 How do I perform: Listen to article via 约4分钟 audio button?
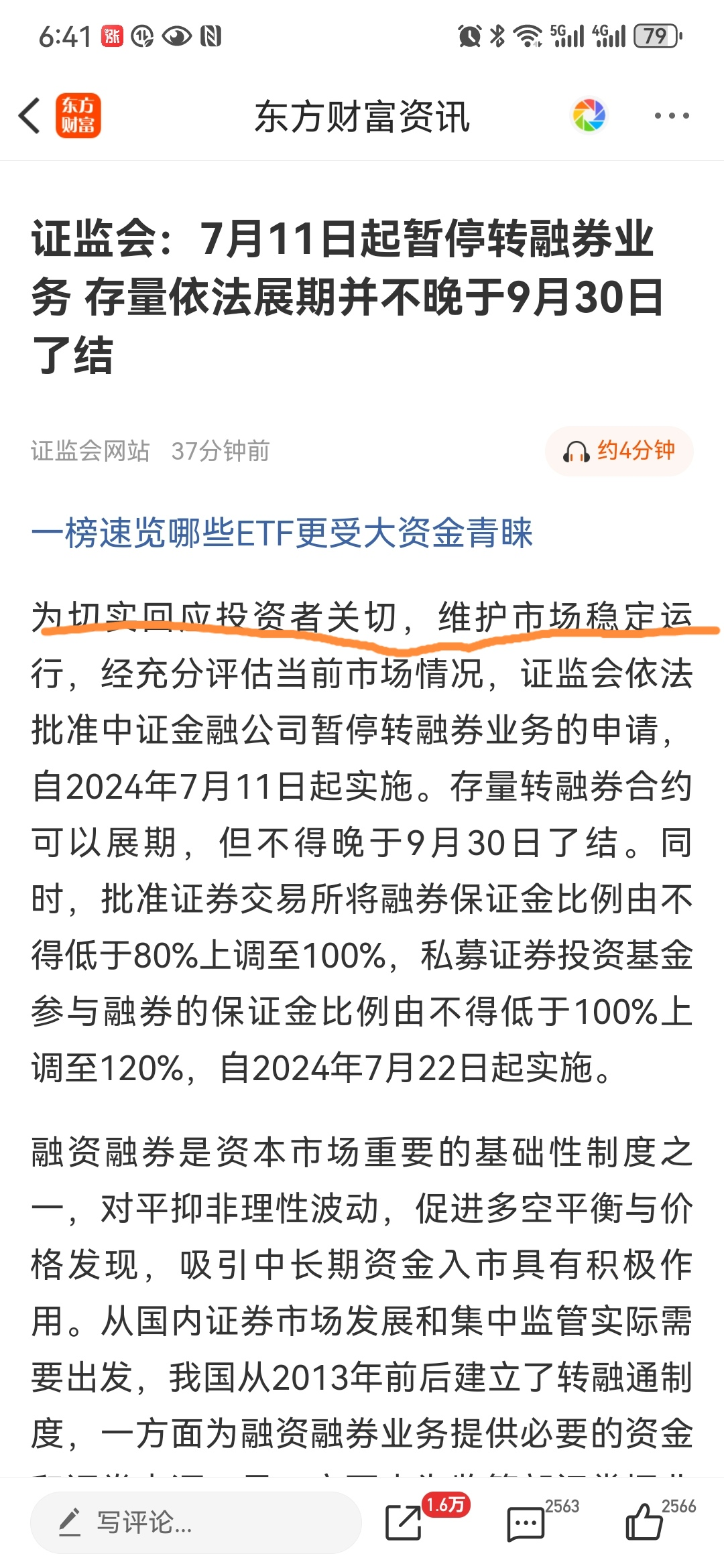[619, 451]
